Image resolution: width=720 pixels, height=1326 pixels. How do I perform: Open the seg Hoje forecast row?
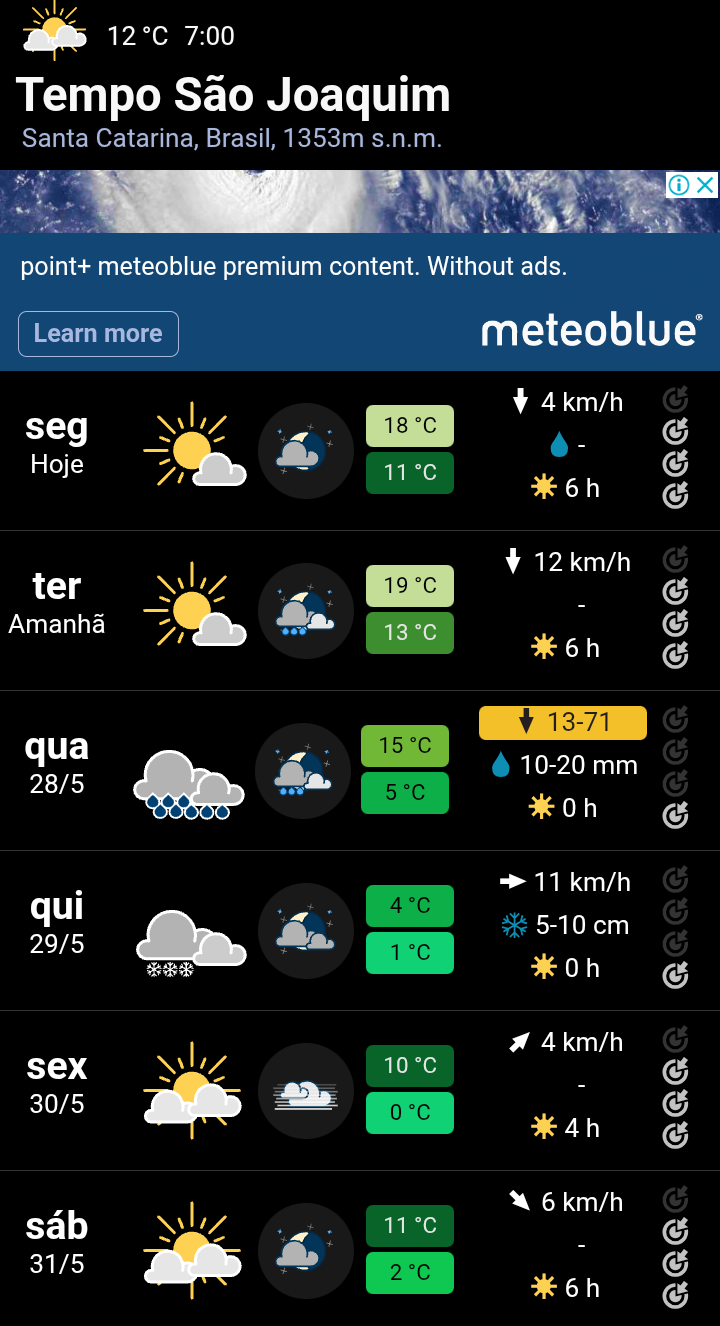pyautogui.click(x=360, y=451)
